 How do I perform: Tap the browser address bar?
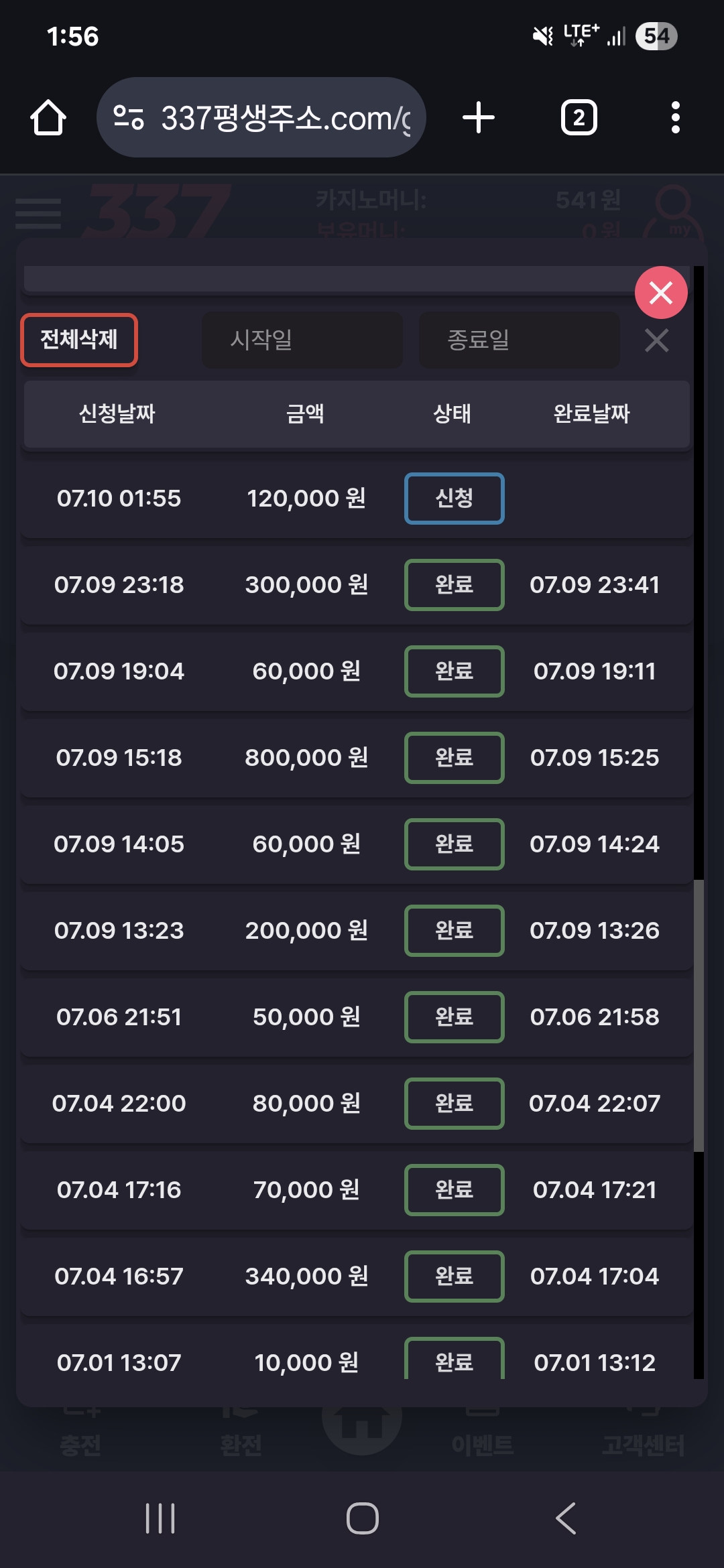point(261,118)
